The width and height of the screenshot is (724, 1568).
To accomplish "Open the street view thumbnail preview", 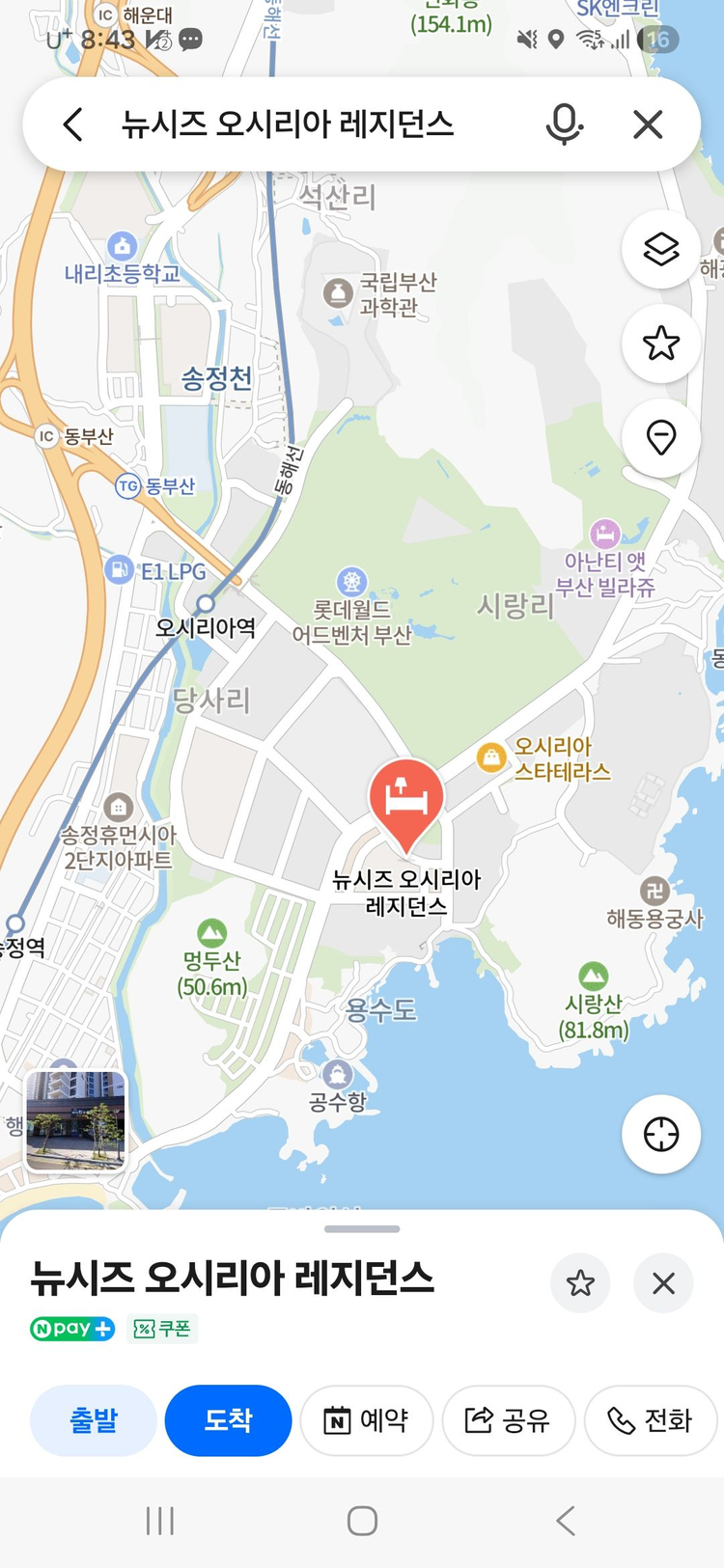I will point(75,1121).
